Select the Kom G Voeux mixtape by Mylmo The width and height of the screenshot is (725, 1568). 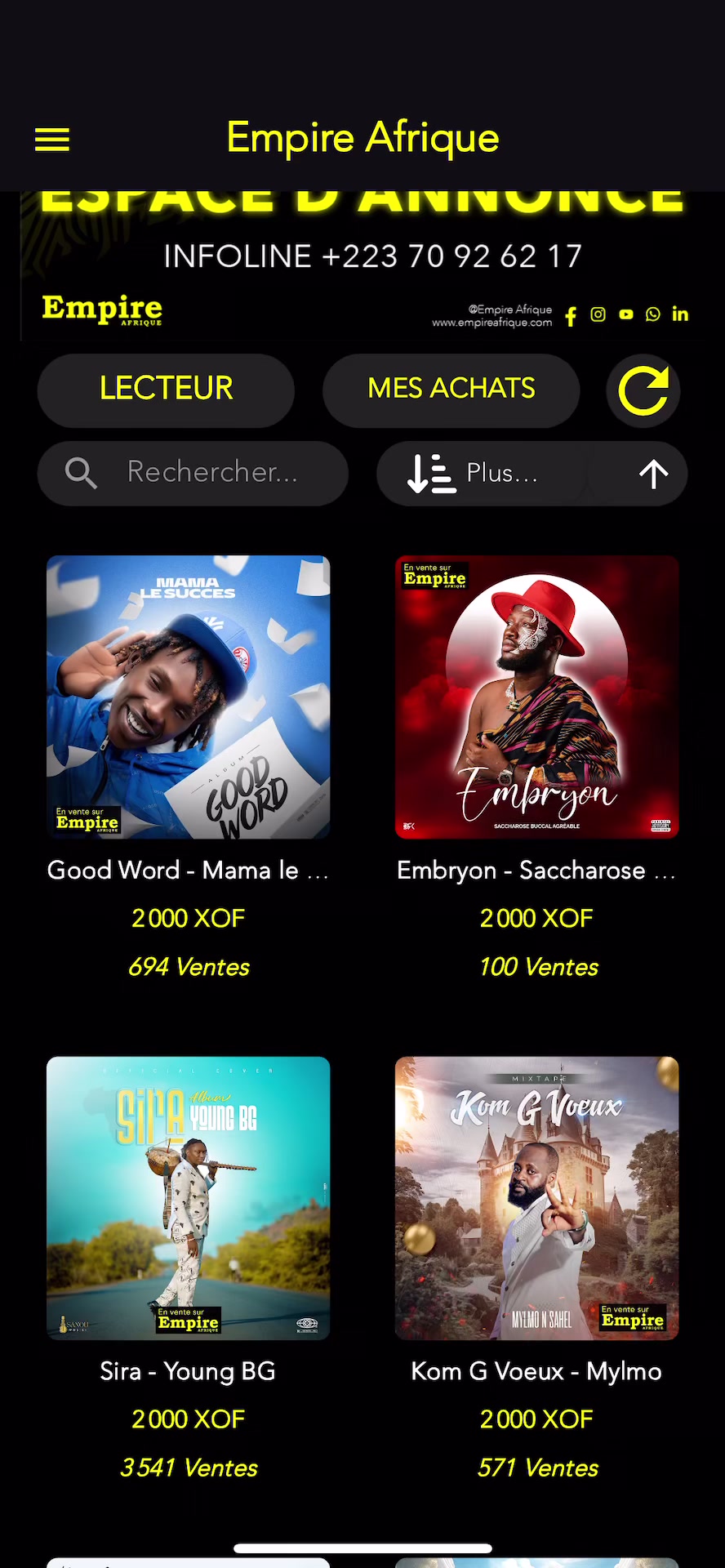point(537,1198)
